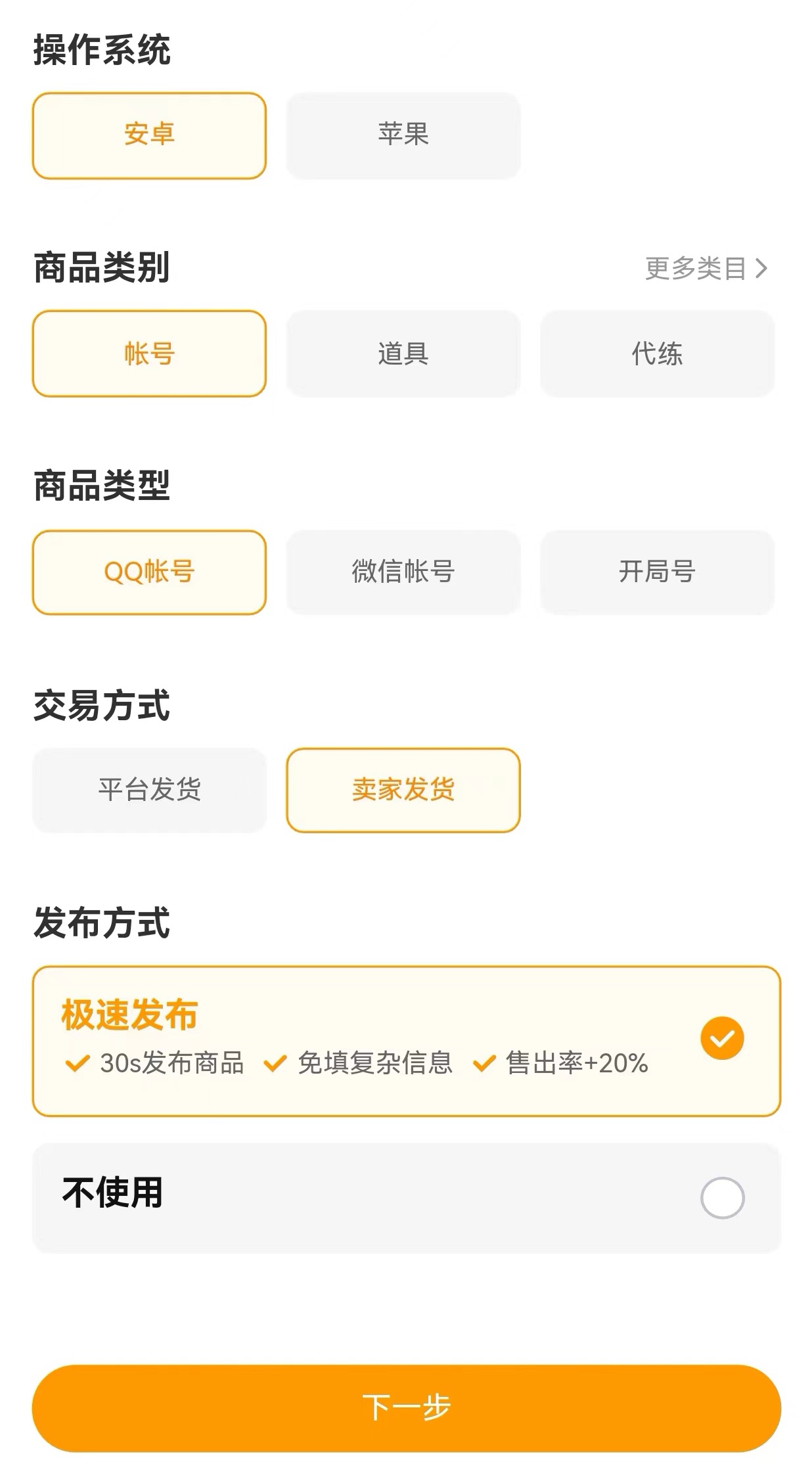Open 更多类目 for more categories

pyautogui.click(x=706, y=268)
